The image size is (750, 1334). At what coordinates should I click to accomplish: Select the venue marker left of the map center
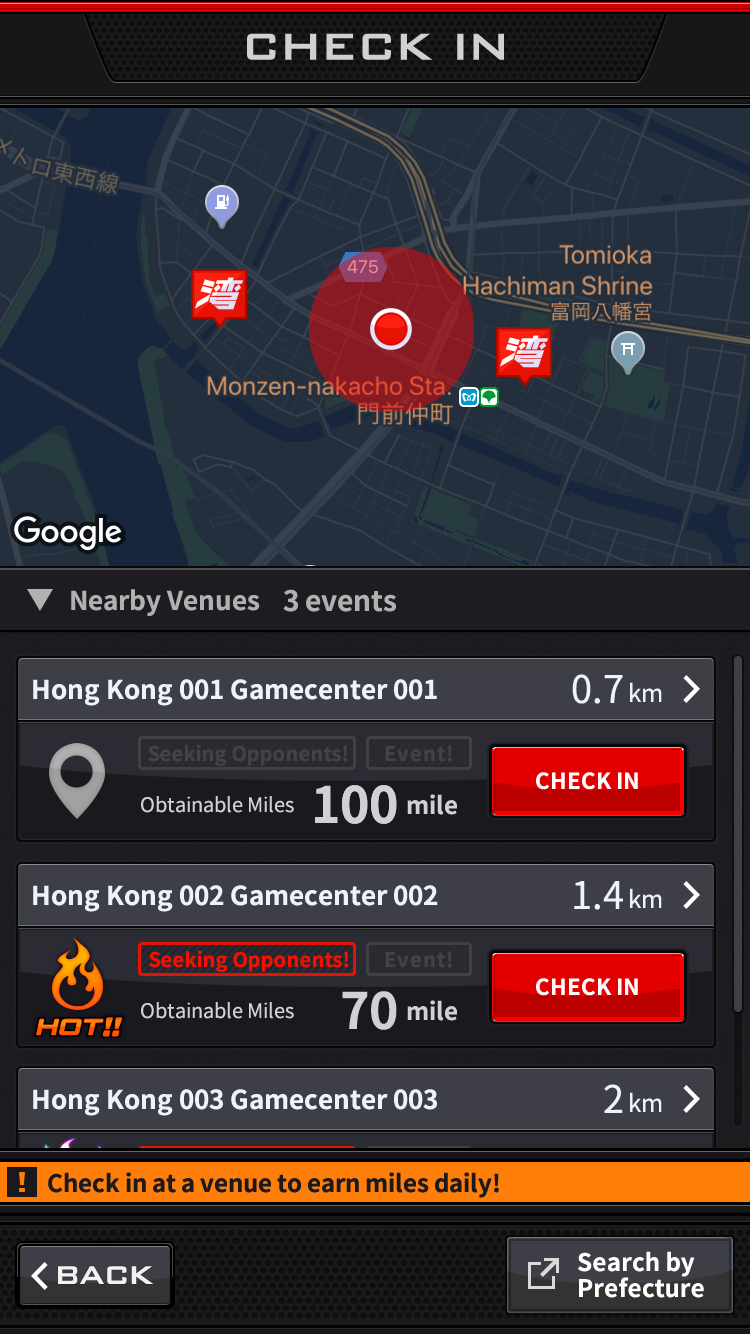click(x=219, y=297)
